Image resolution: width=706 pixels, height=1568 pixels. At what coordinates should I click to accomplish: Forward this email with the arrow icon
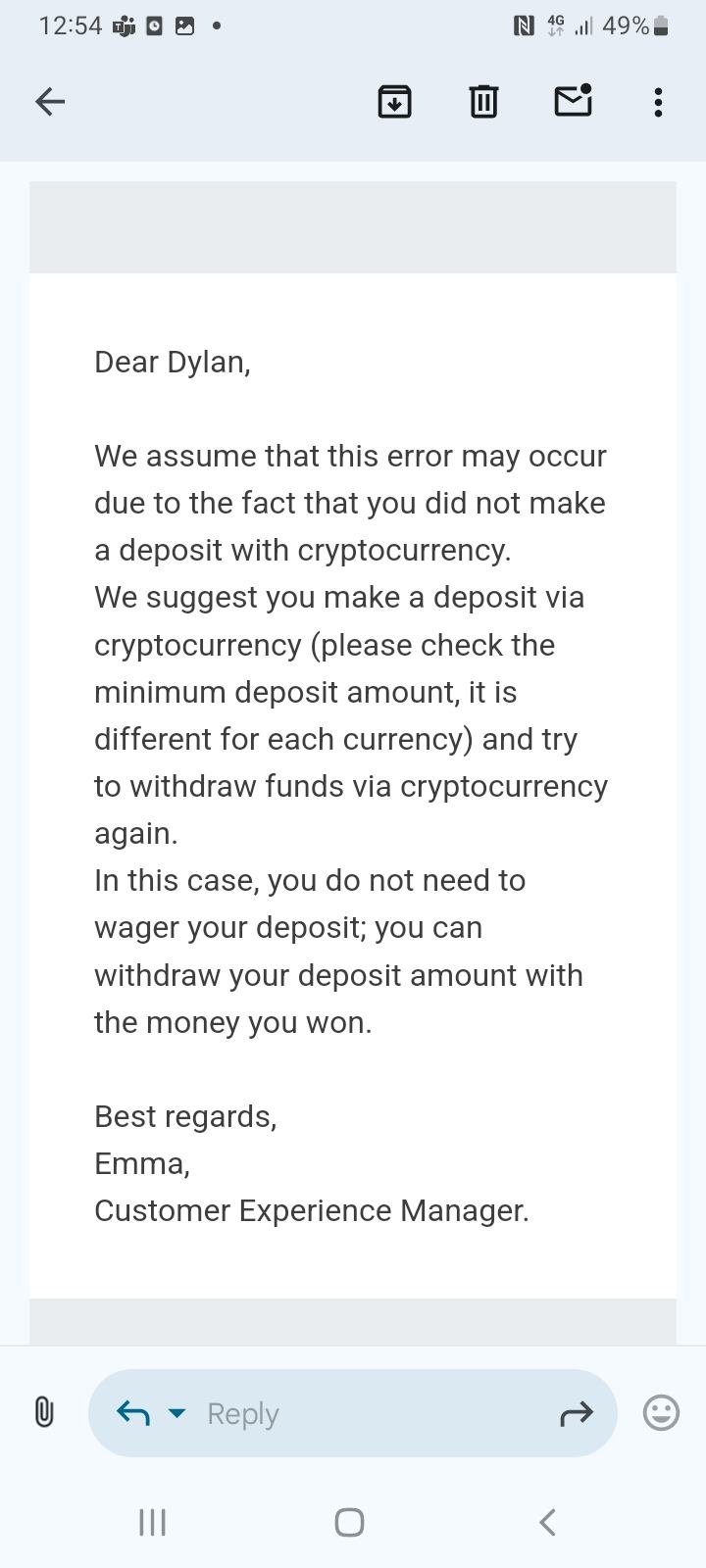click(x=577, y=1413)
